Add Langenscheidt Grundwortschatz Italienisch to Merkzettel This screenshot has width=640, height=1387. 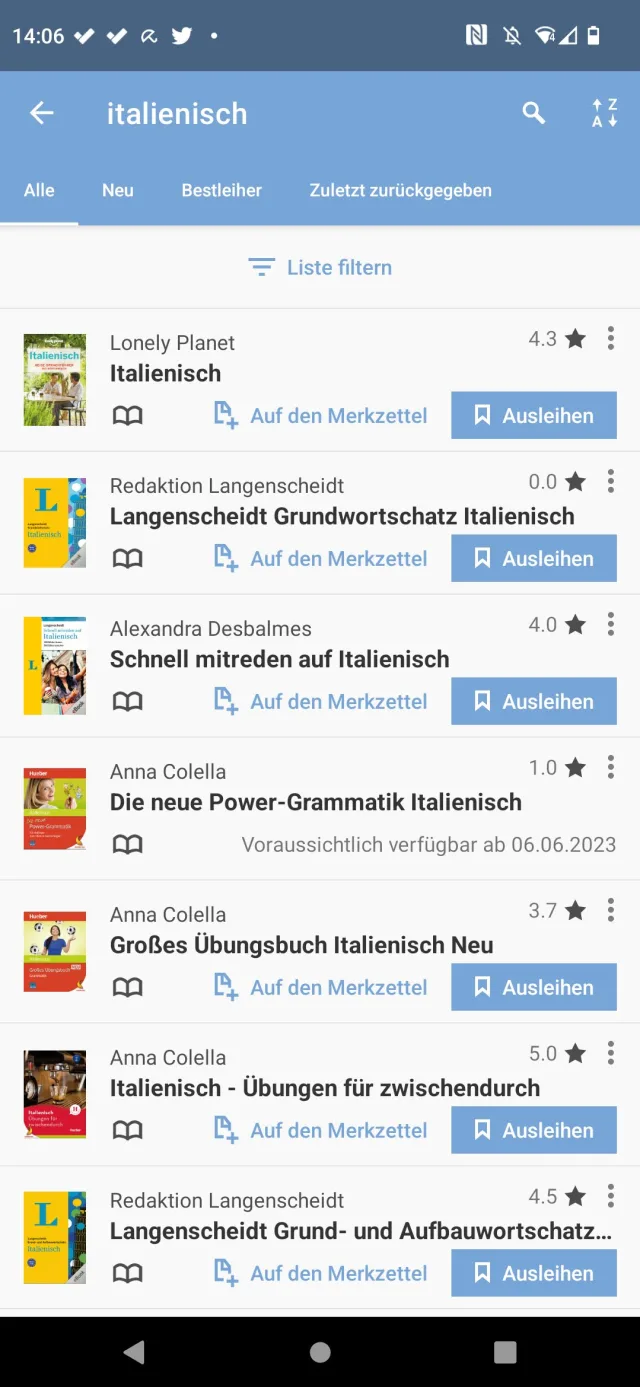tap(321, 558)
